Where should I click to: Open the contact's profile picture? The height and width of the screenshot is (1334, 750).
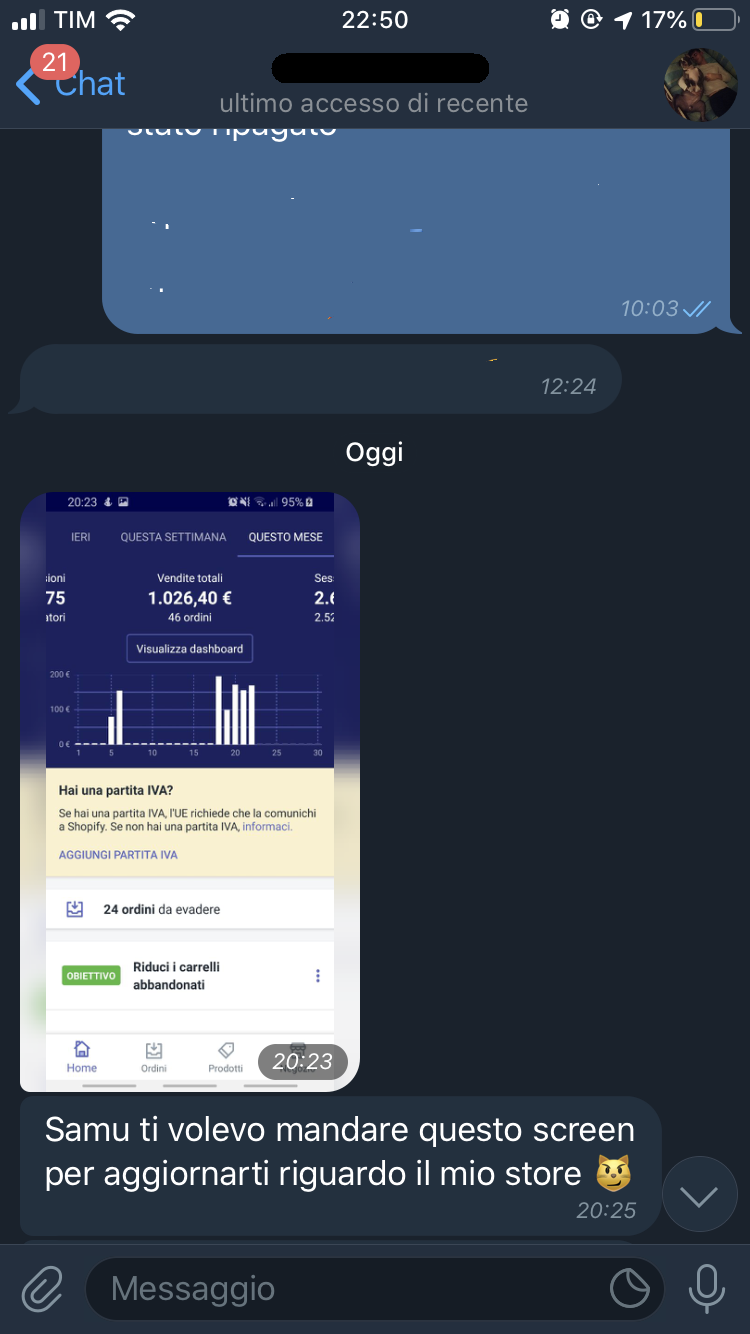pos(701,85)
